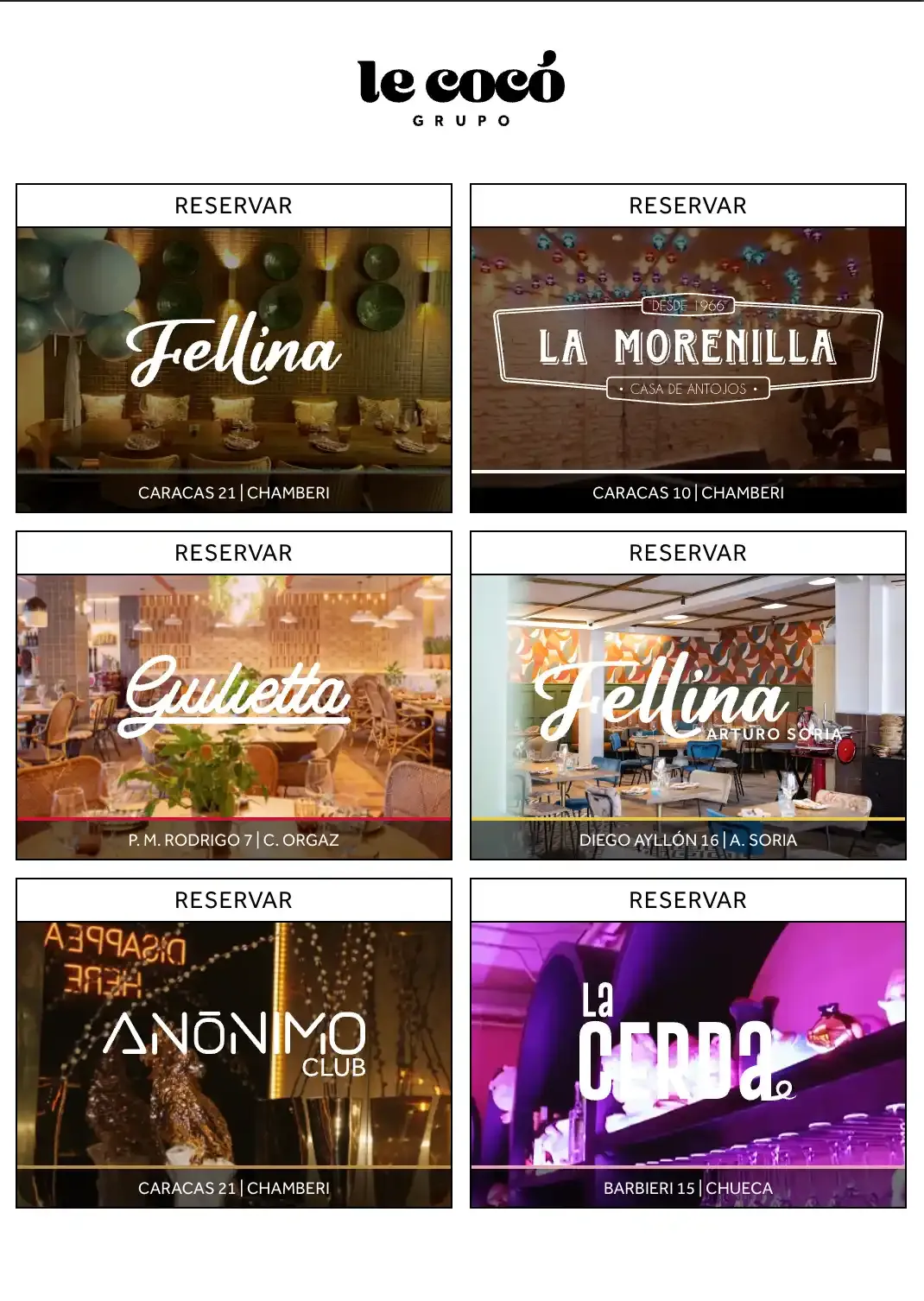This screenshot has height=1301, width=924.
Task: Select RESERVAR for Anónimo Club
Action: [233, 900]
